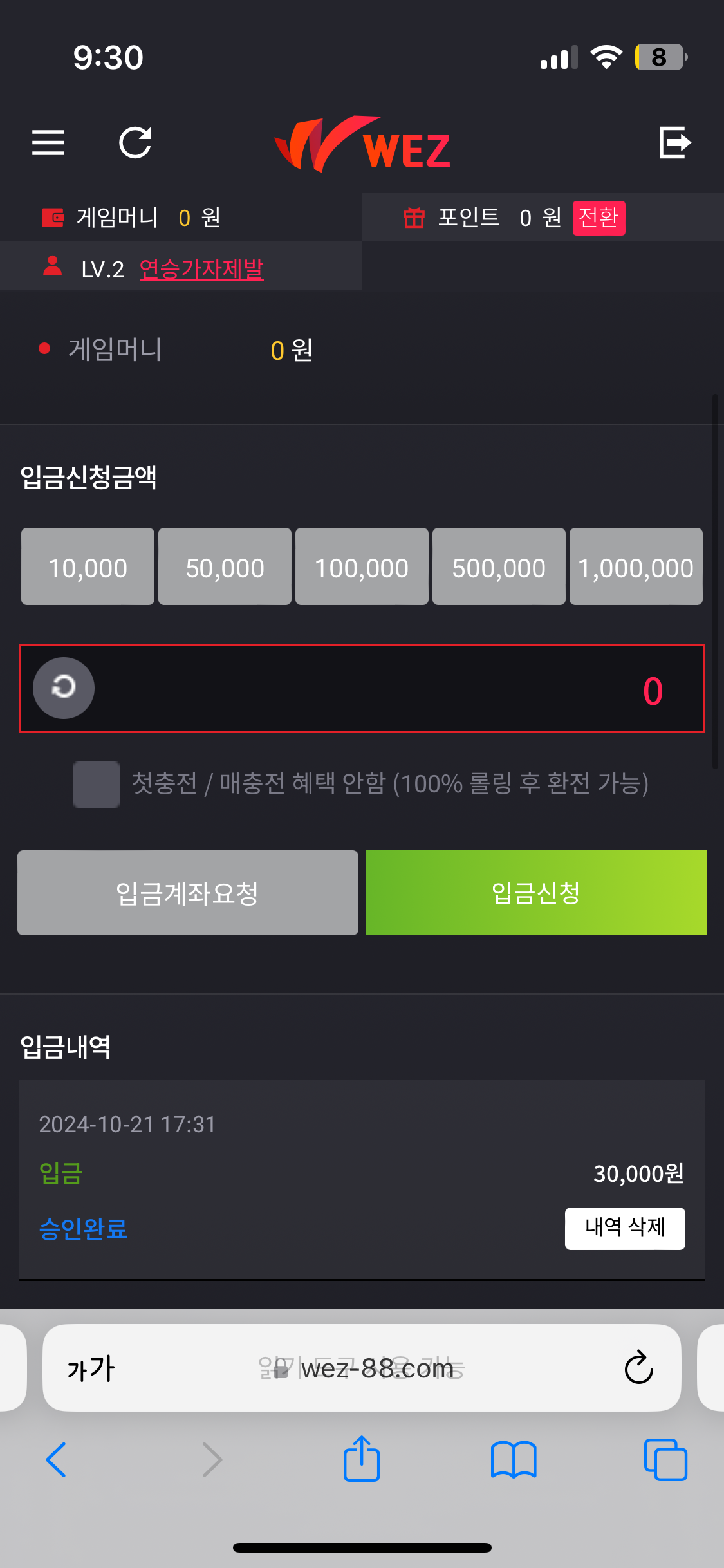Tap the red 전환 point conversion button
Screen dimensions: 724x1568
coord(599,218)
